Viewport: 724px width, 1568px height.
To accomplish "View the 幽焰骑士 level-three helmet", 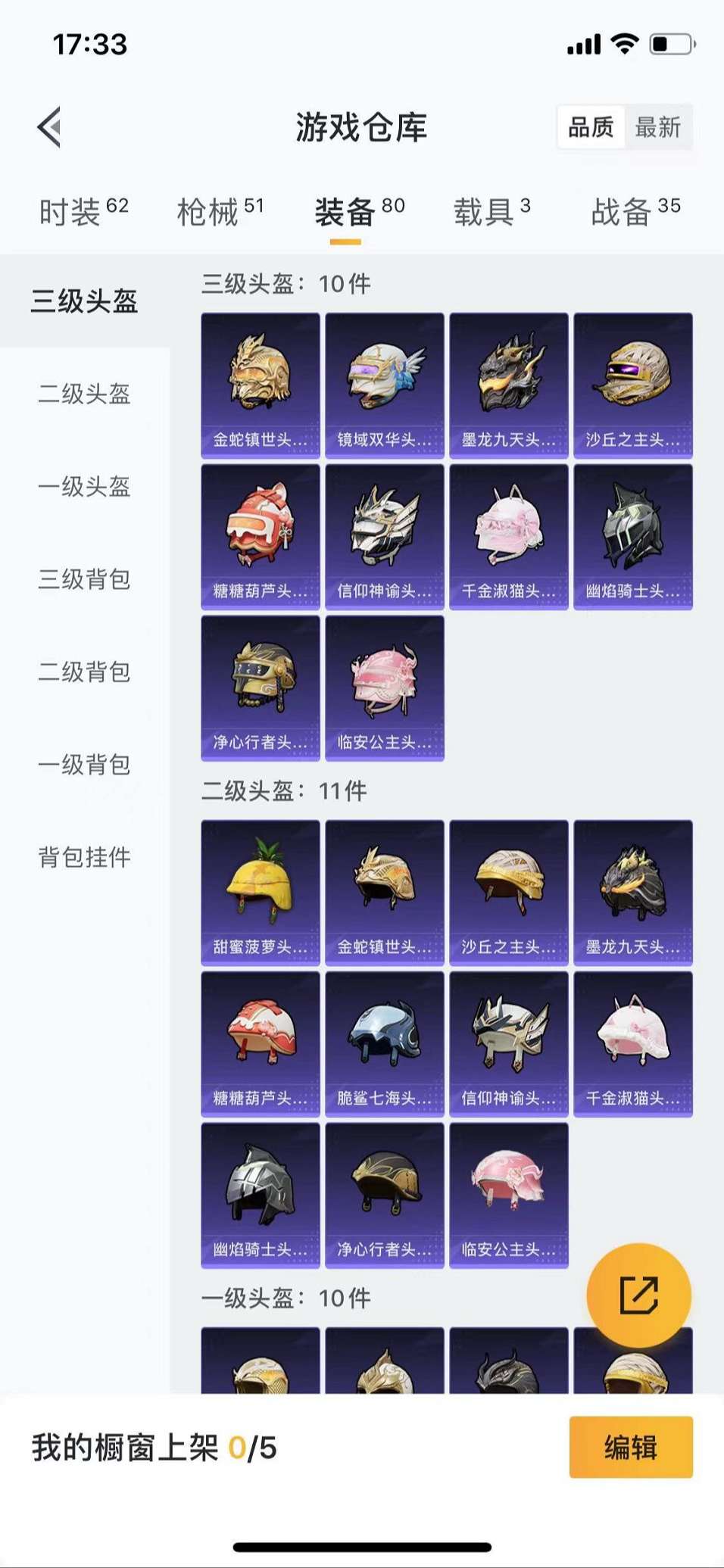I will point(633,537).
